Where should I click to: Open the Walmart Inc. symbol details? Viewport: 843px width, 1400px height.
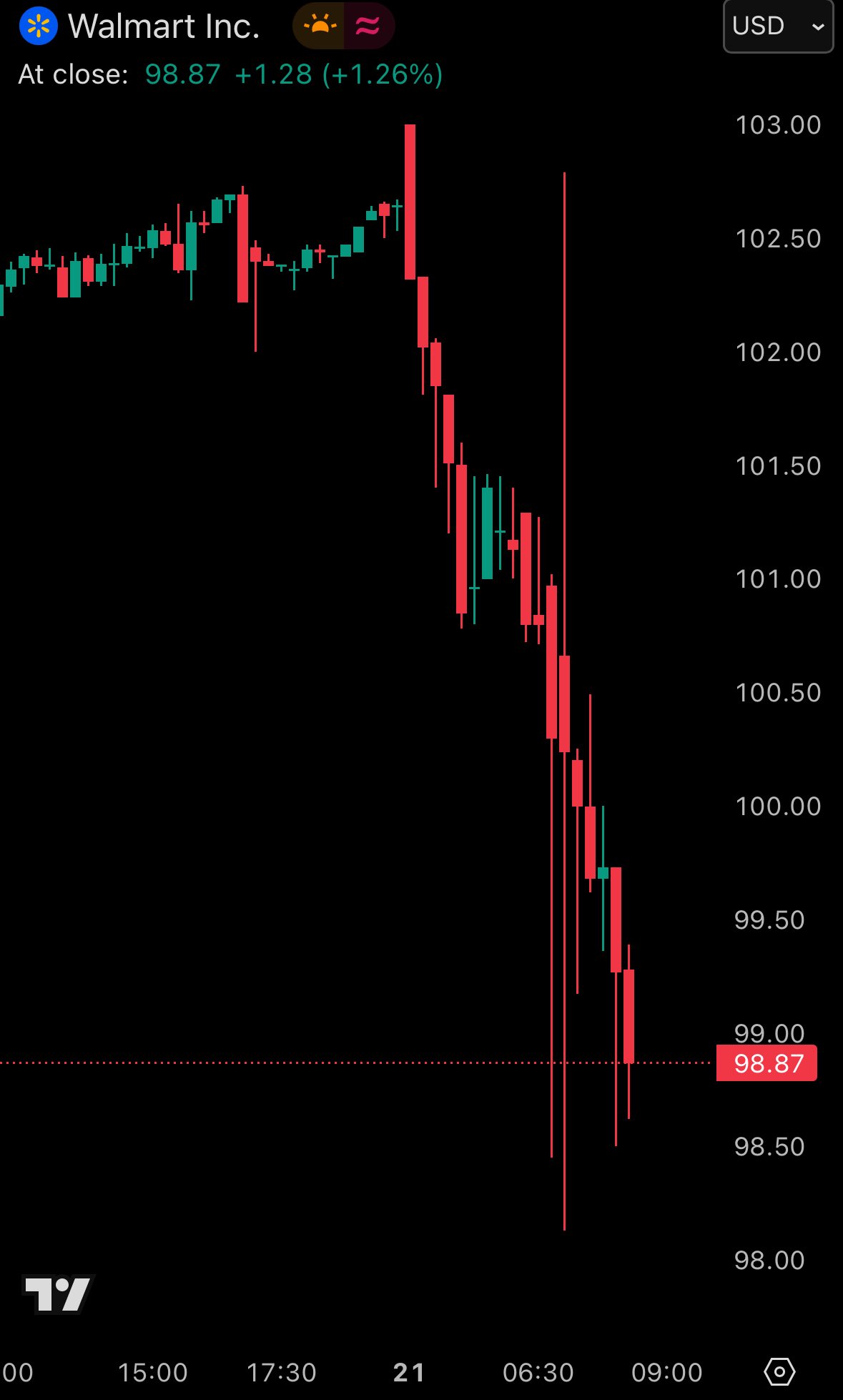pos(163,26)
